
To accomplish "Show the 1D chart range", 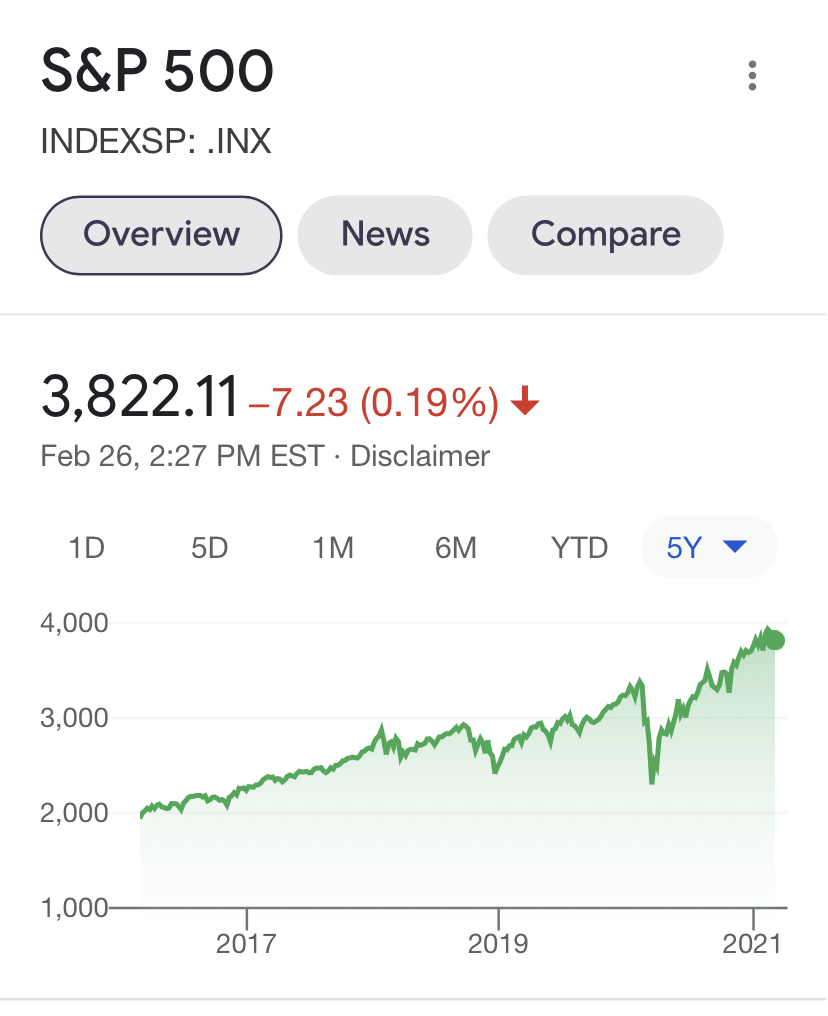I will click(x=87, y=548).
